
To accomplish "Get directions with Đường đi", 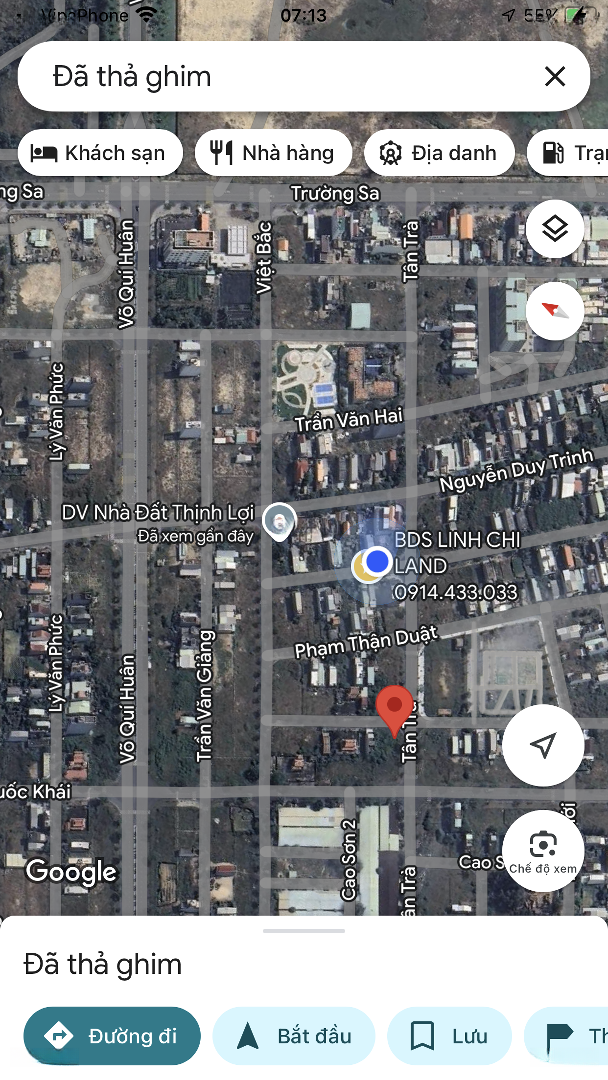I will [x=112, y=1036].
